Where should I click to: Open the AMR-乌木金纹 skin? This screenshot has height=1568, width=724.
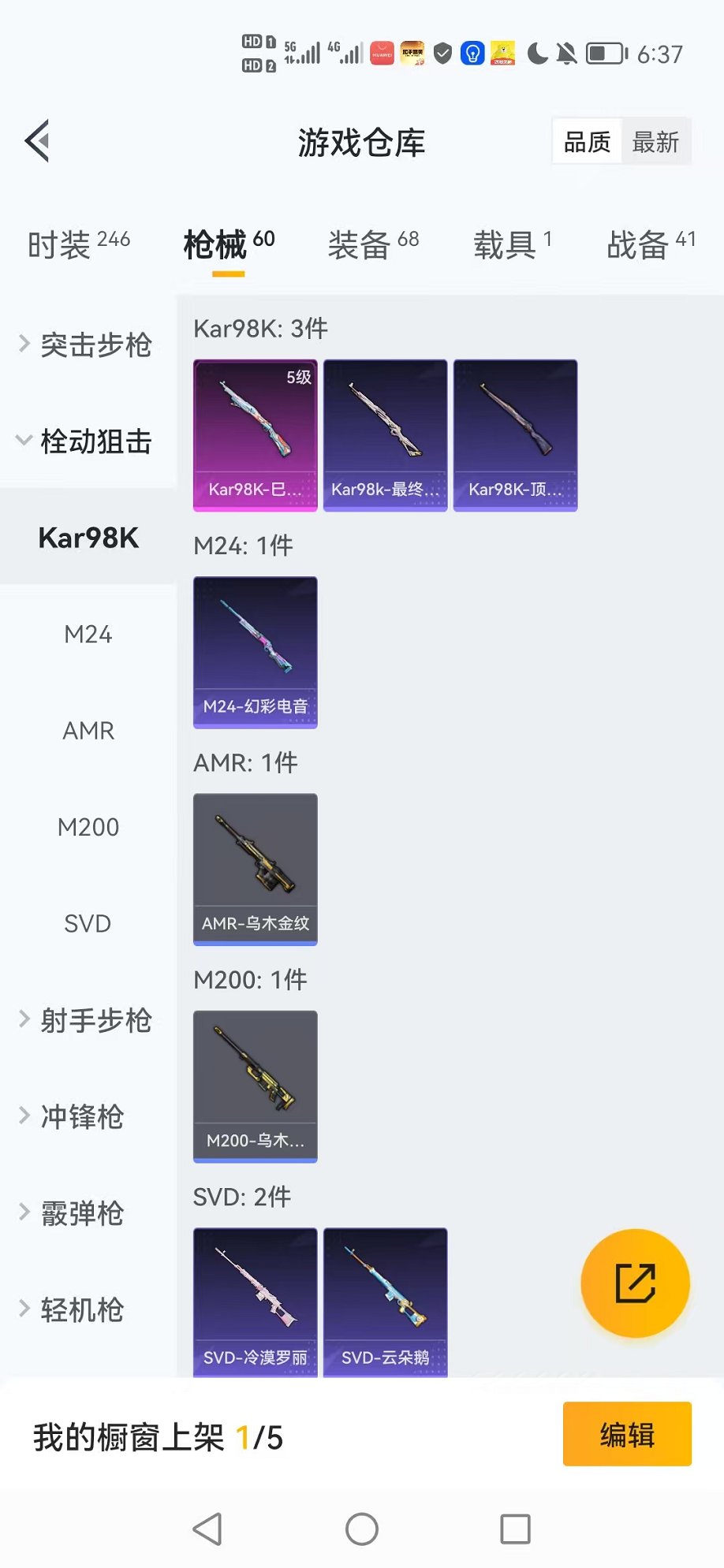pyautogui.click(x=256, y=869)
